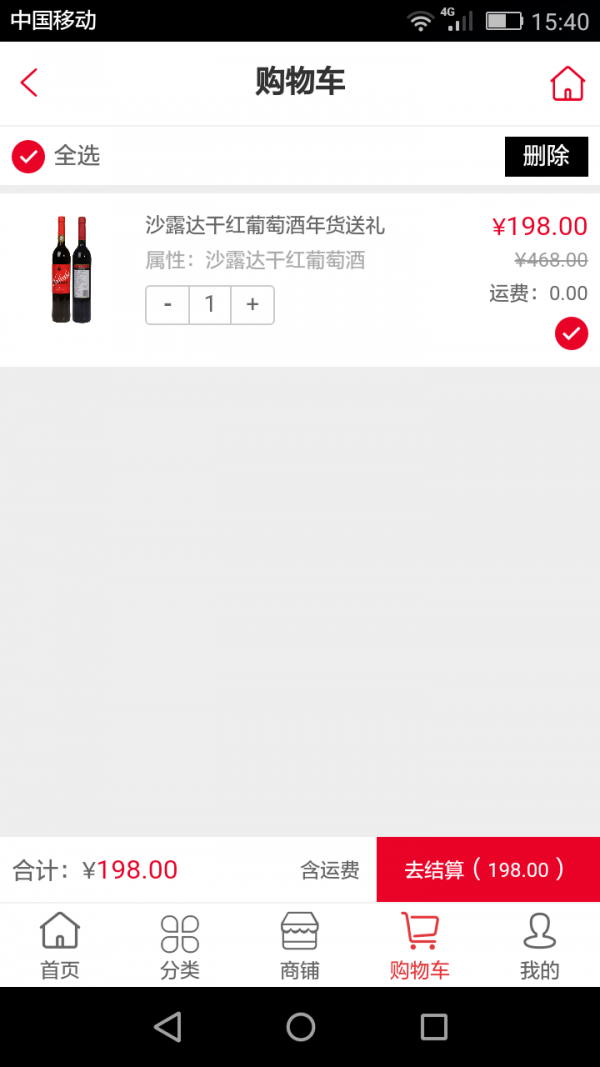Screen dimensions: 600x1067
Task: Go back using the red arrow
Action: 29,82
